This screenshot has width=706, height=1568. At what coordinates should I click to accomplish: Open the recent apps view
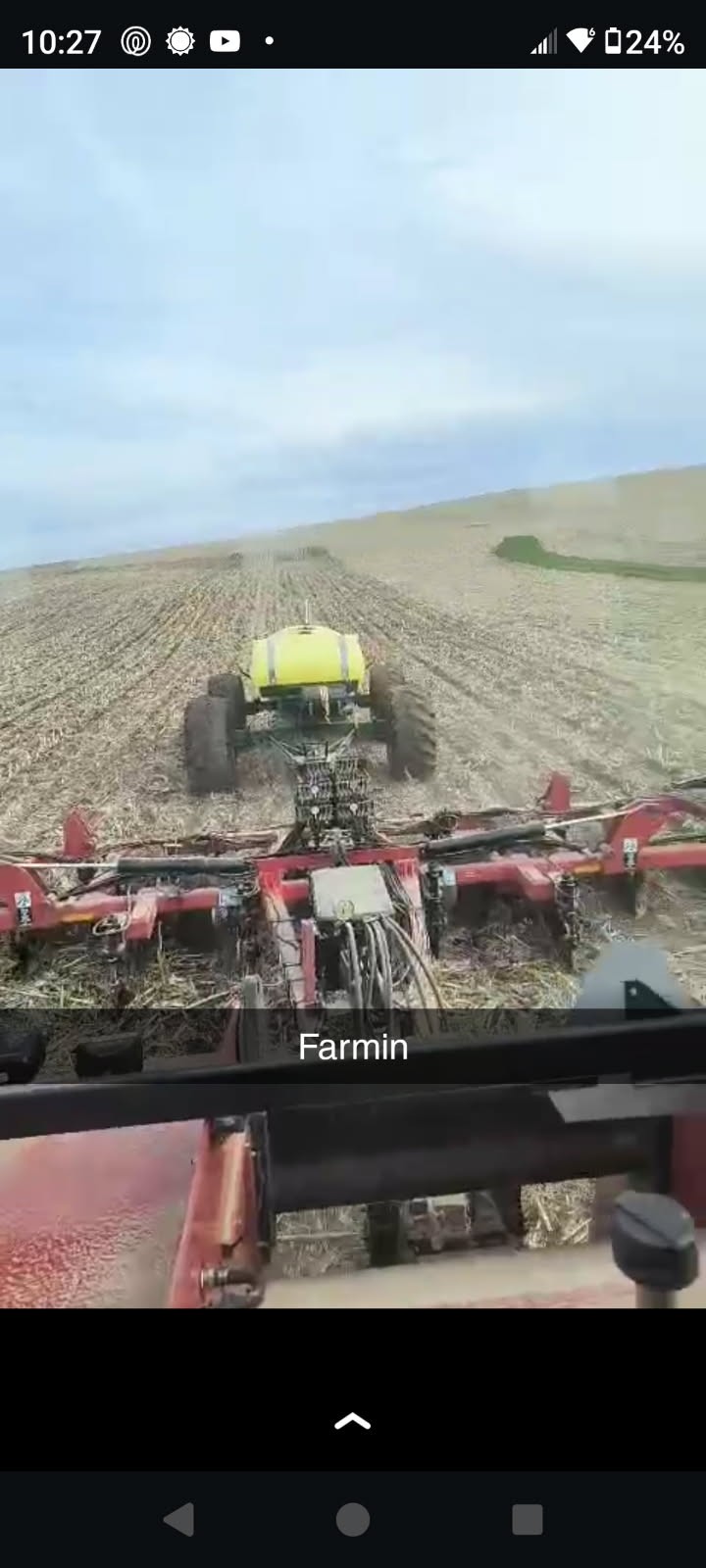click(527, 1520)
